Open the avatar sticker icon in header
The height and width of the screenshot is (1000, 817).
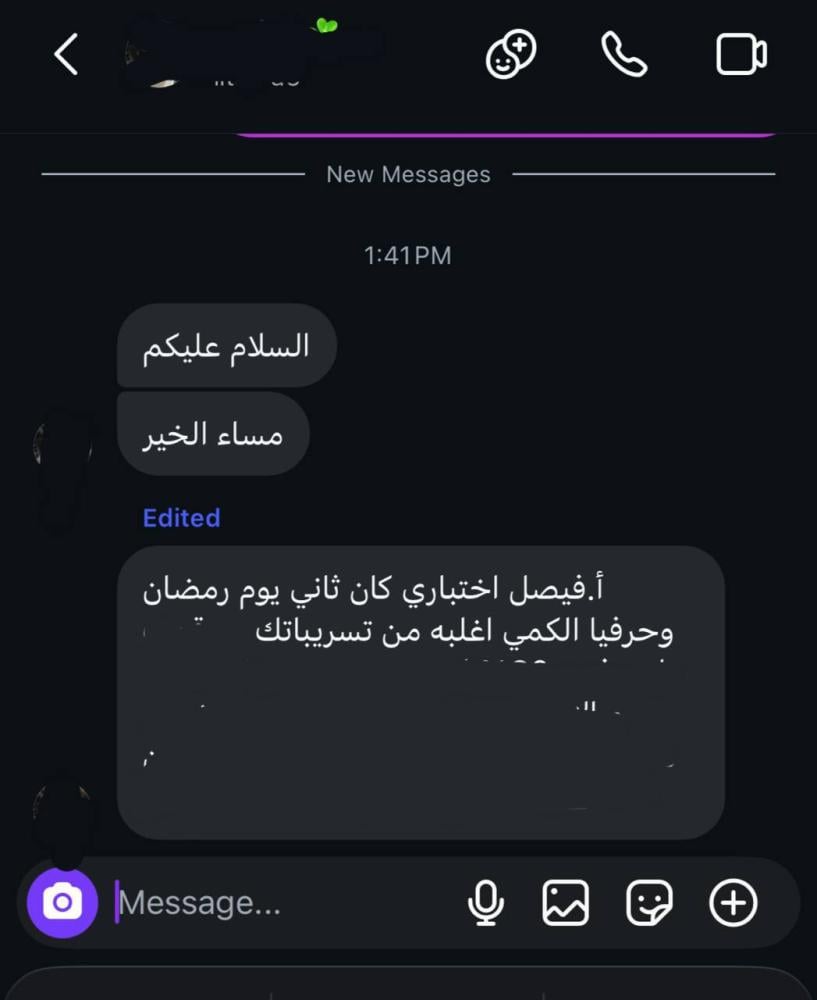[511, 54]
